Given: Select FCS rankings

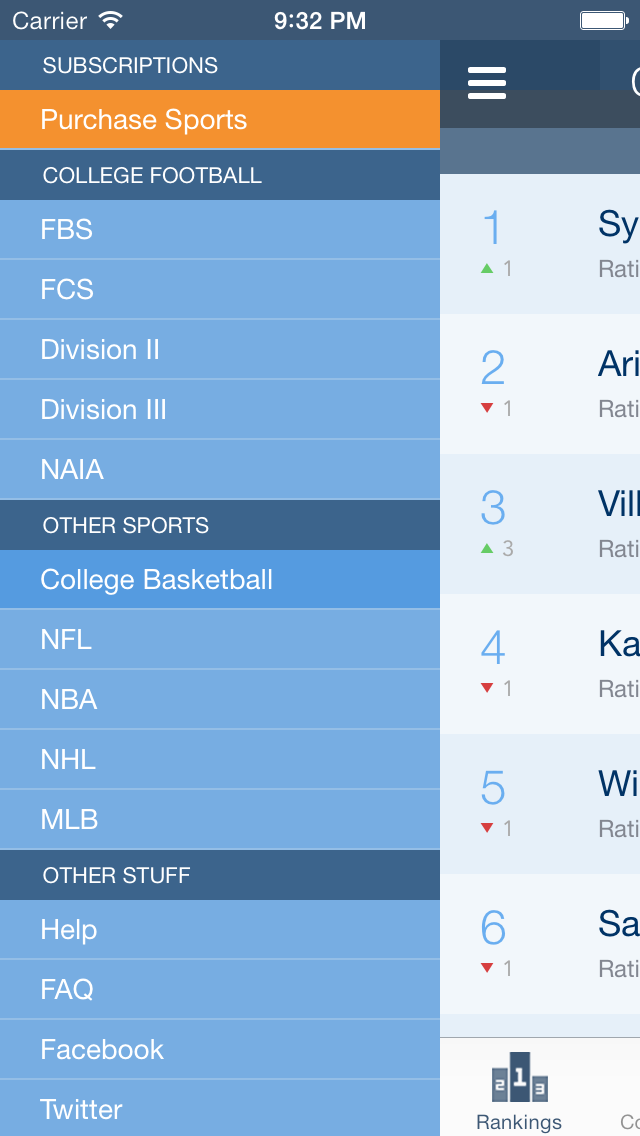Looking at the screenshot, I should pos(220,290).
